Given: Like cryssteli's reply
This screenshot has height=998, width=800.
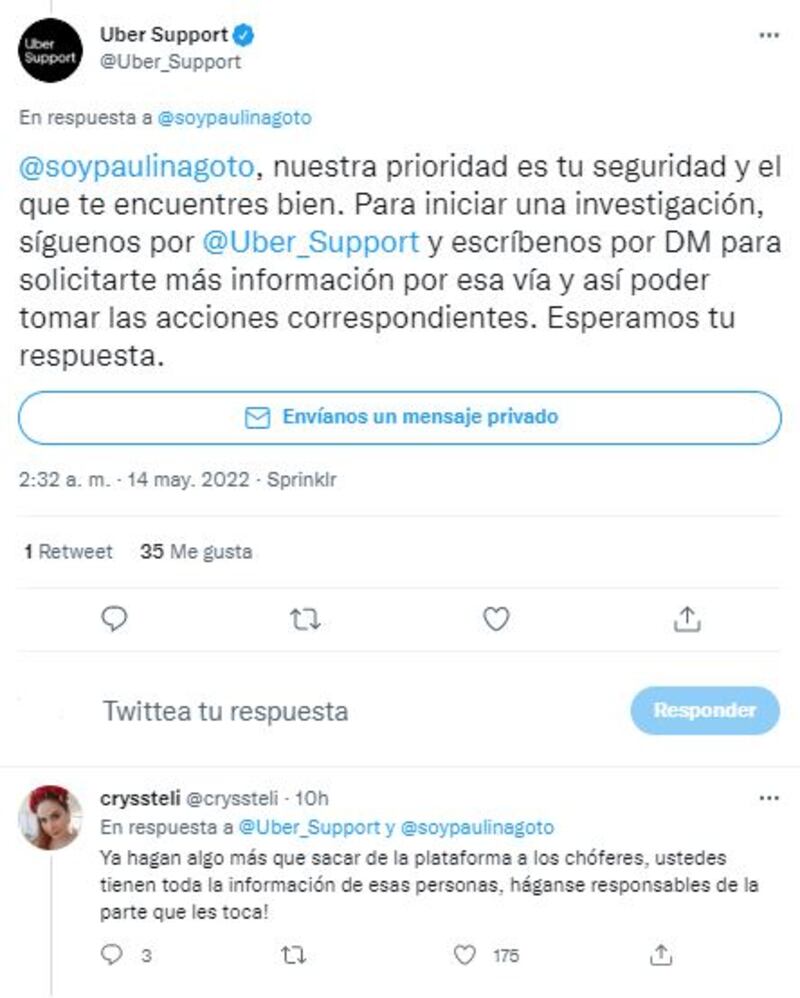Looking at the screenshot, I should coord(465,955).
